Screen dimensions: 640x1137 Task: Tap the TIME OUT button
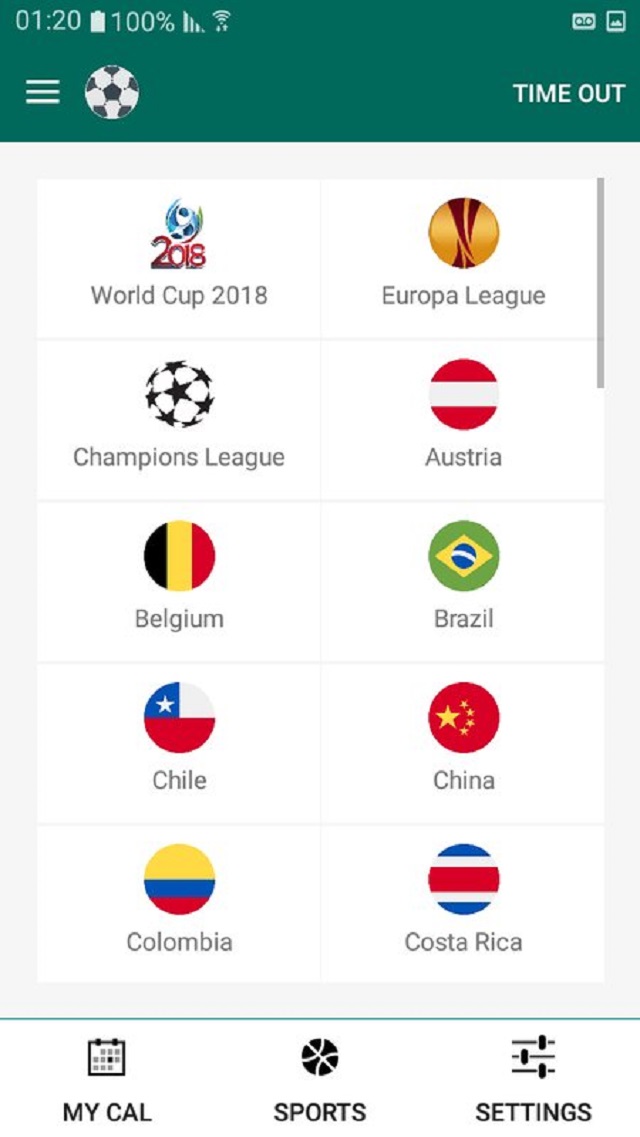[x=568, y=94]
